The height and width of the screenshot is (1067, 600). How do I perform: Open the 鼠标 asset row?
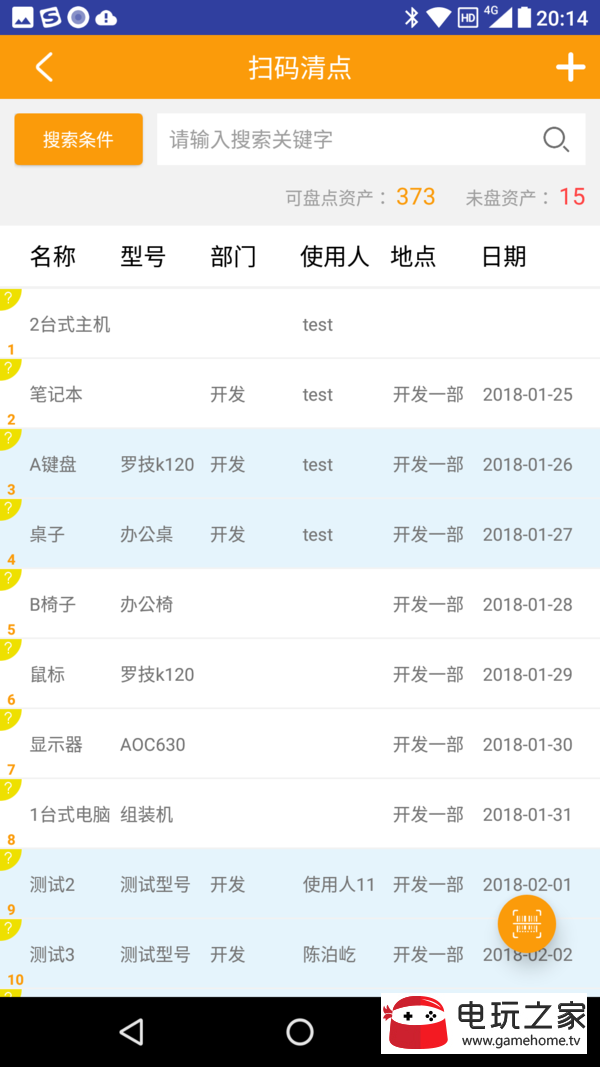pyautogui.click(x=300, y=674)
